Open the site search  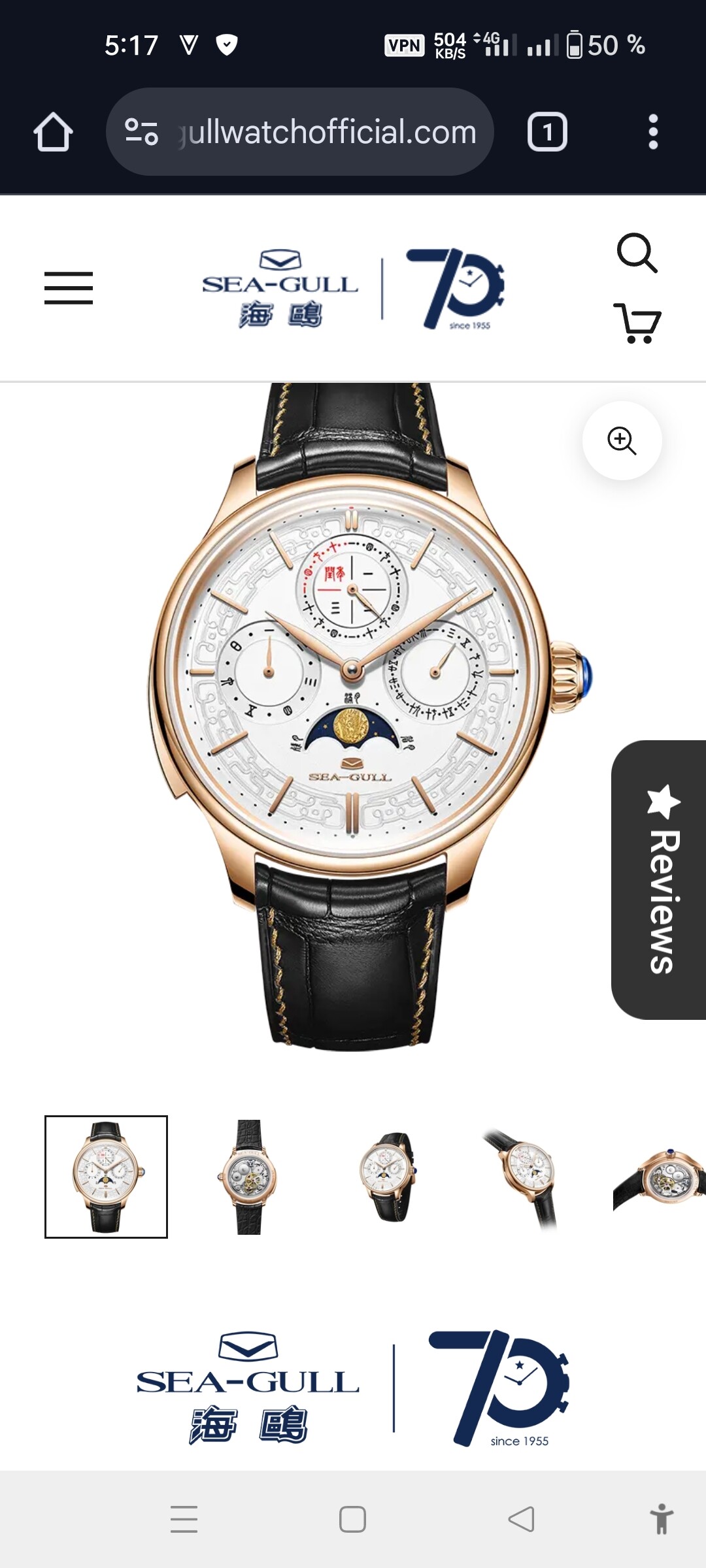point(637,253)
